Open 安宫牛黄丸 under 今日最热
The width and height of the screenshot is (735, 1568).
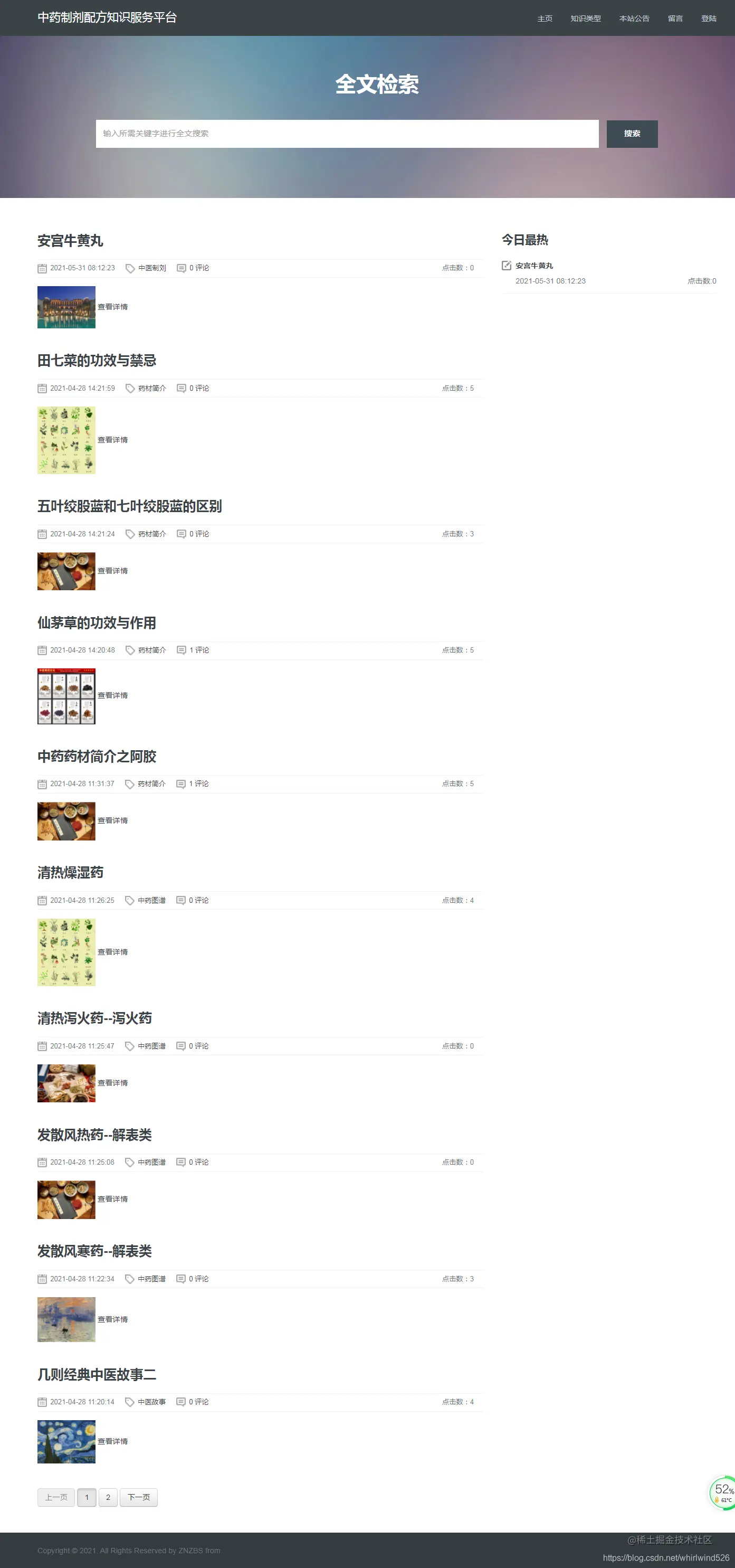click(x=533, y=266)
